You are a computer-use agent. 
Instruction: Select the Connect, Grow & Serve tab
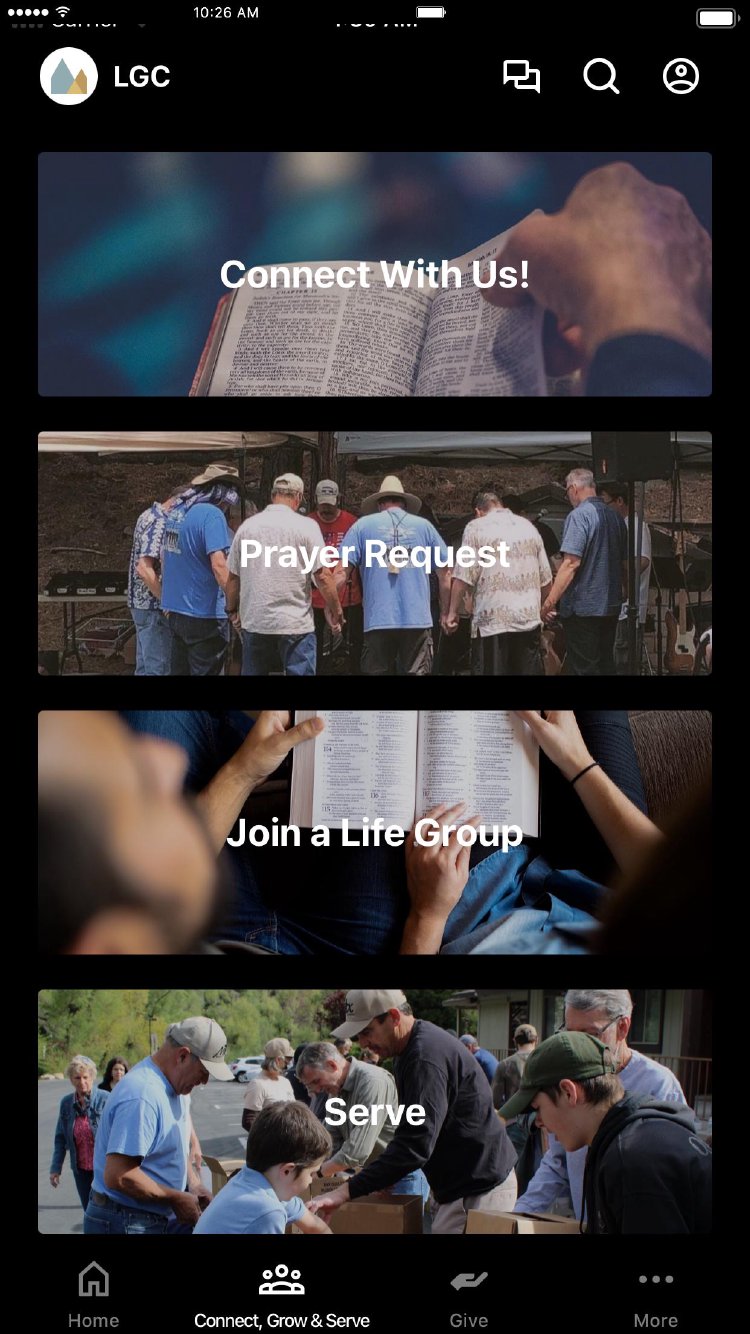pos(282,1294)
